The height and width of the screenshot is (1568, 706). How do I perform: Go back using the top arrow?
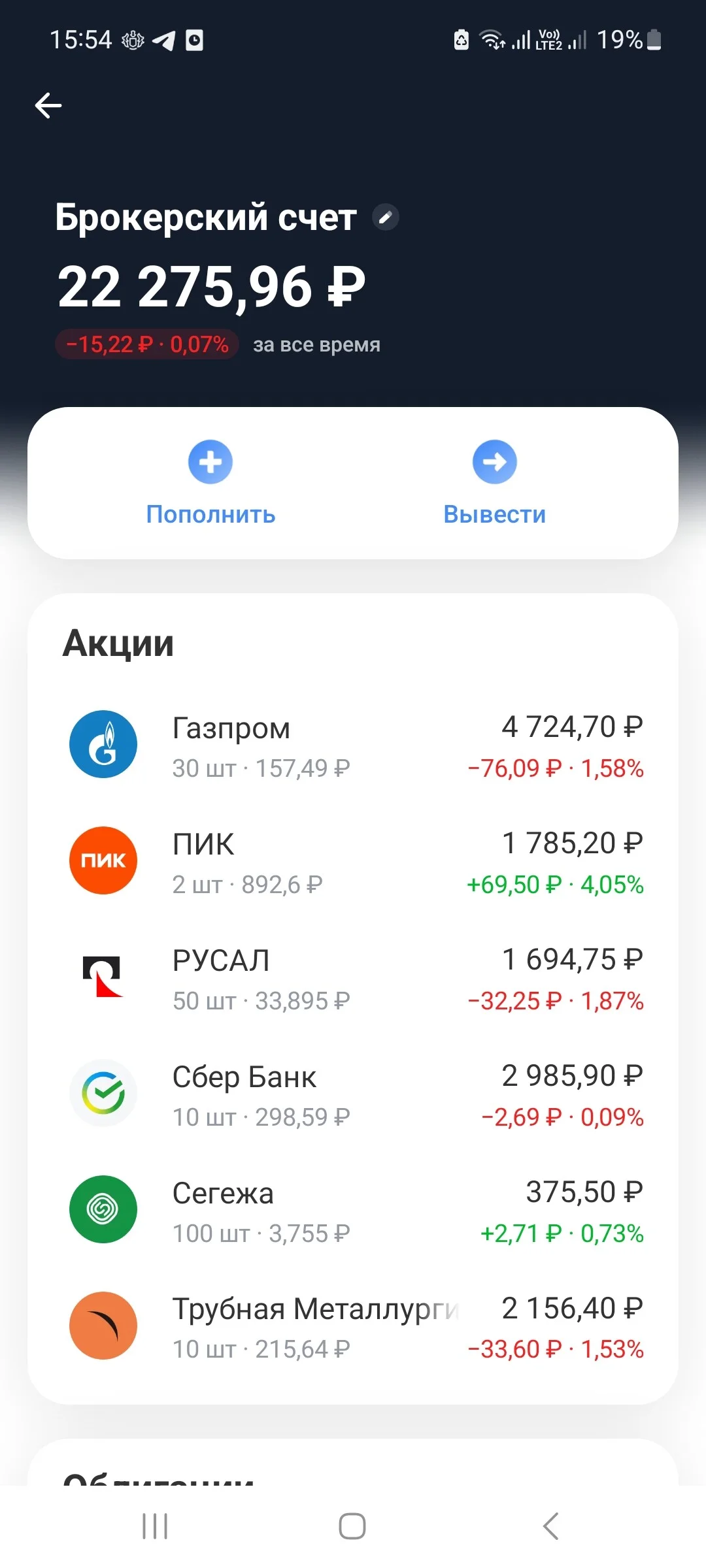click(48, 105)
